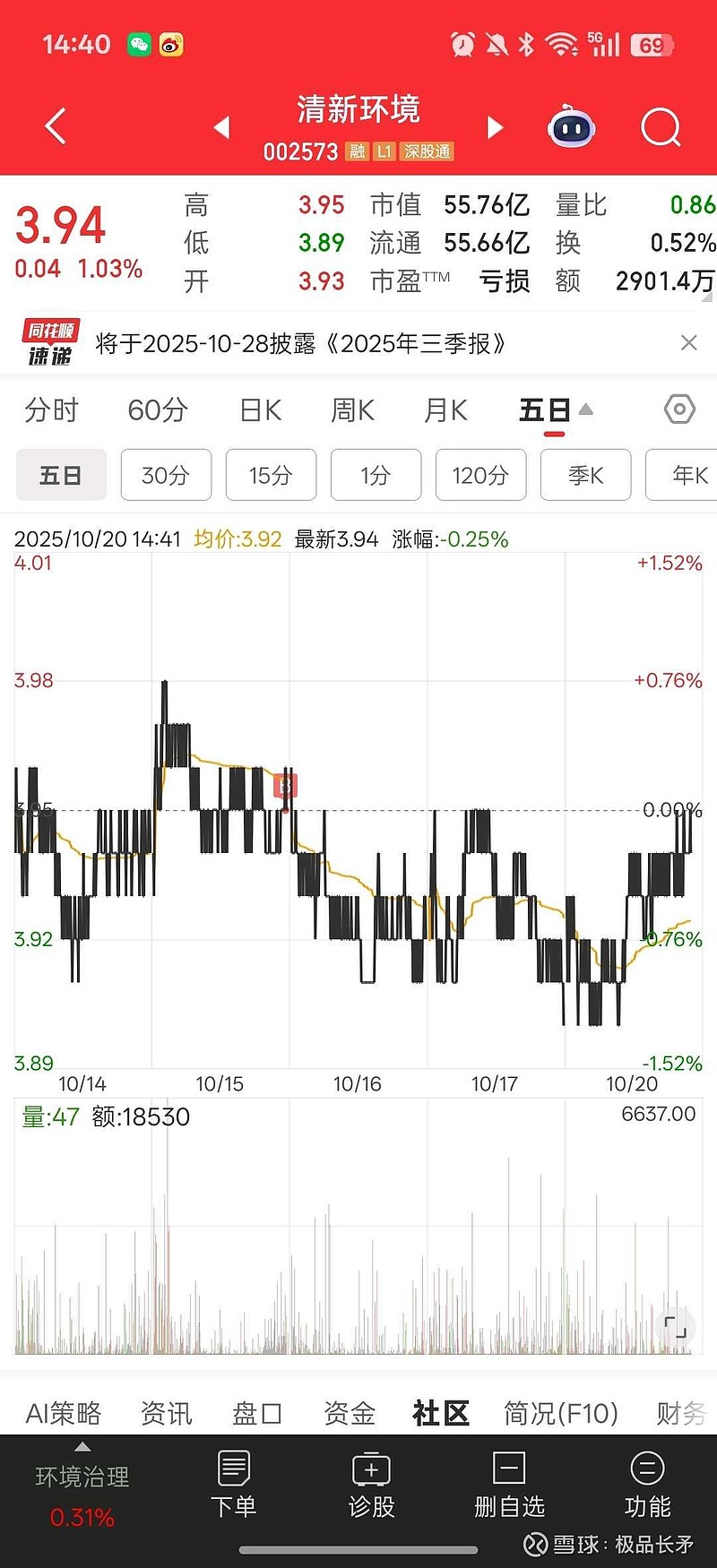The height and width of the screenshot is (1568, 717).
Task: Show the 60分 chart
Action: (x=158, y=410)
